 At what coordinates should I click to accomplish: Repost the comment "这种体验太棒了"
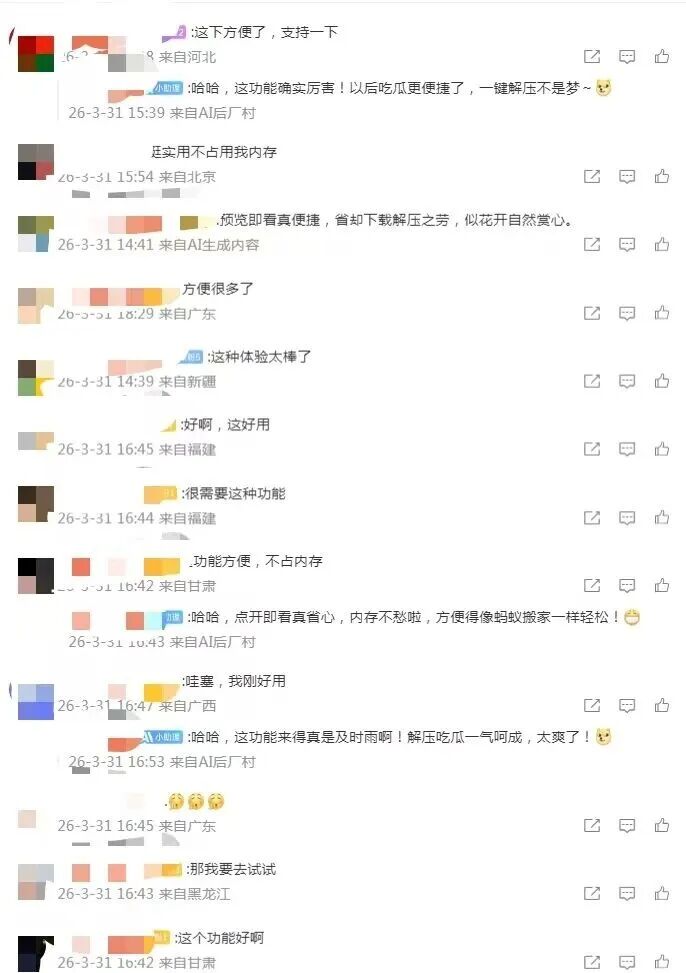coord(592,381)
